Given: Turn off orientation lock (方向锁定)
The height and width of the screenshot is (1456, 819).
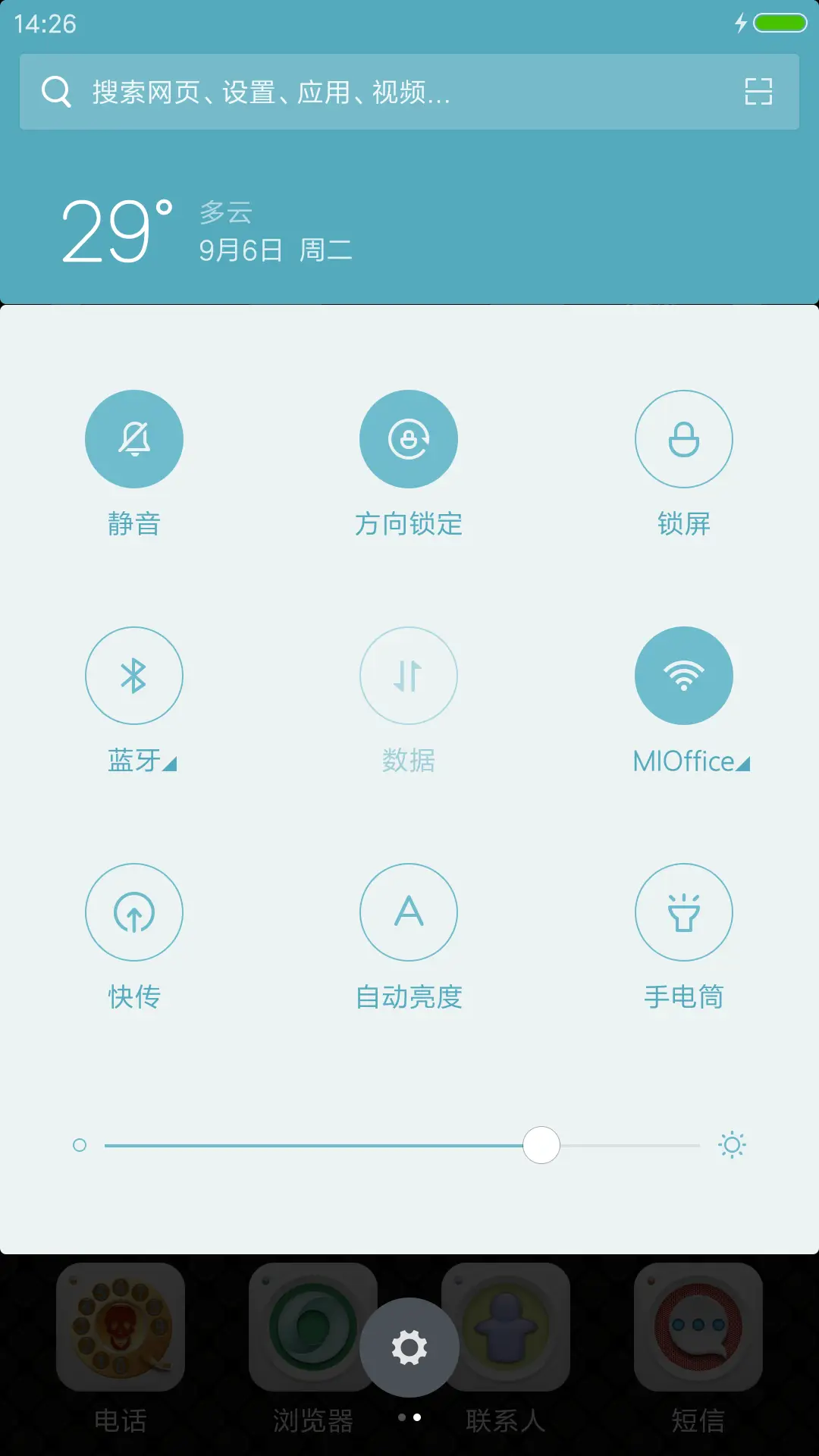Looking at the screenshot, I should click(409, 438).
